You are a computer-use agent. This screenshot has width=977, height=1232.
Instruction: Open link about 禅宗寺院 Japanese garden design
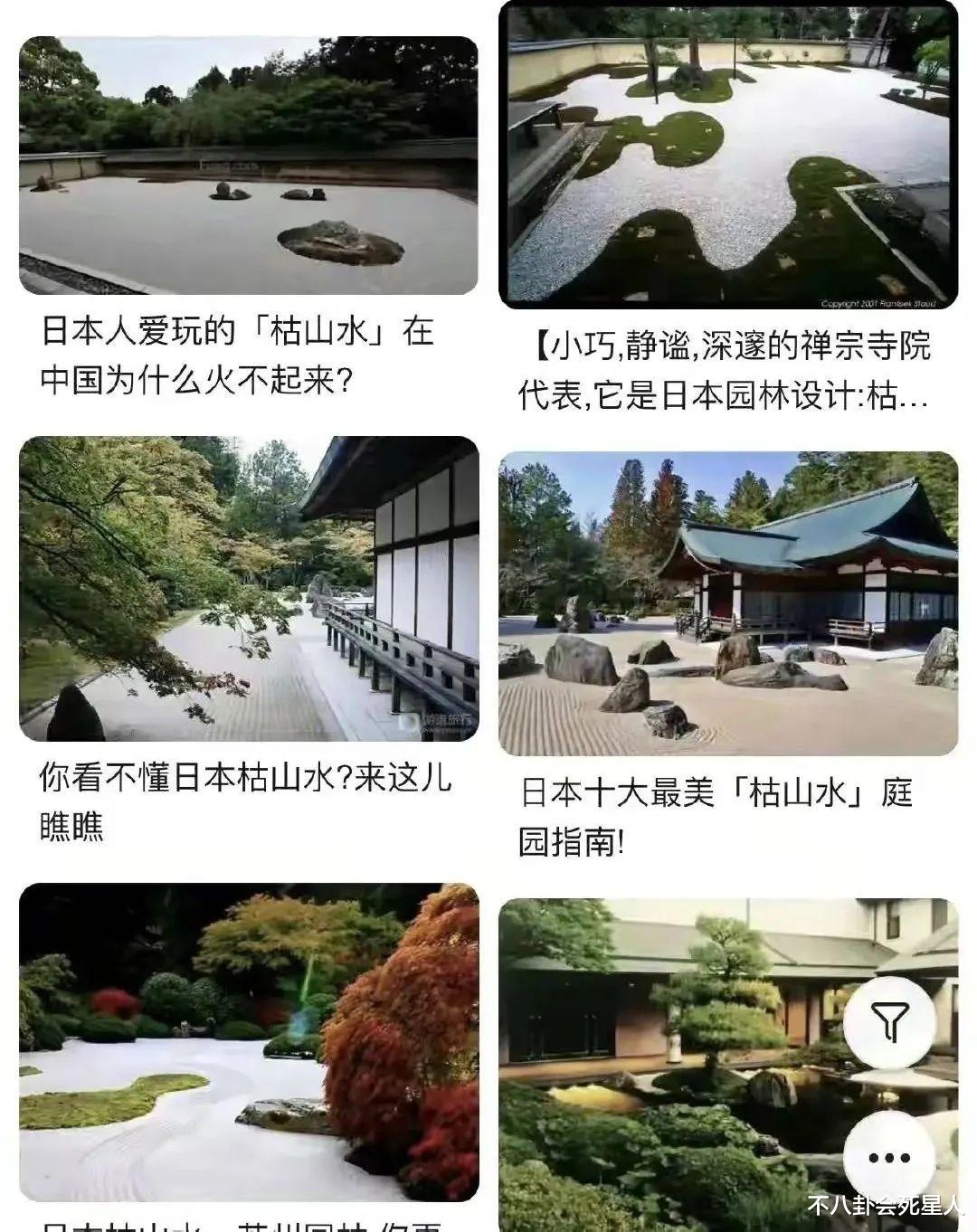(x=728, y=374)
